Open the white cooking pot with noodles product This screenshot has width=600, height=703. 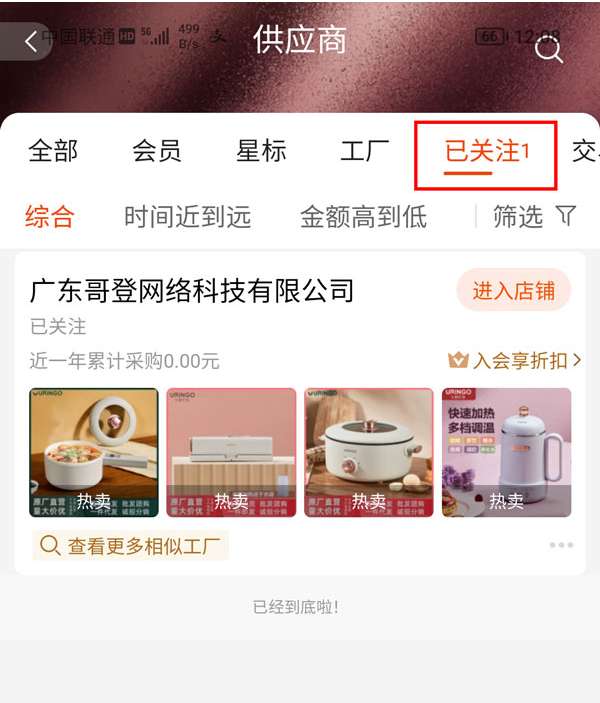coord(94,452)
